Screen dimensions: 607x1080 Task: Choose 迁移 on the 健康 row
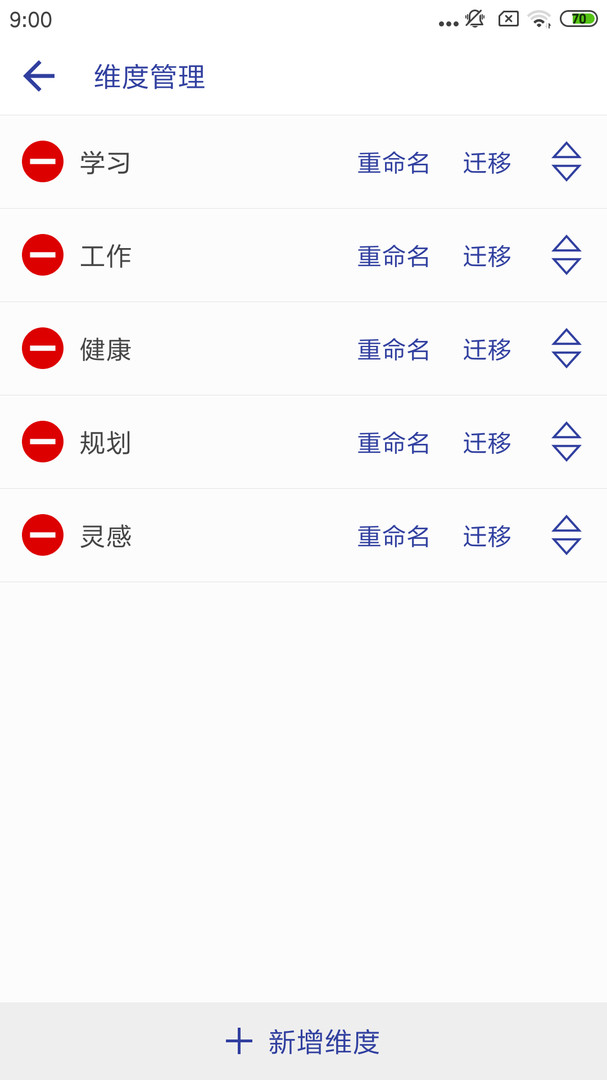(x=487, y=349)
